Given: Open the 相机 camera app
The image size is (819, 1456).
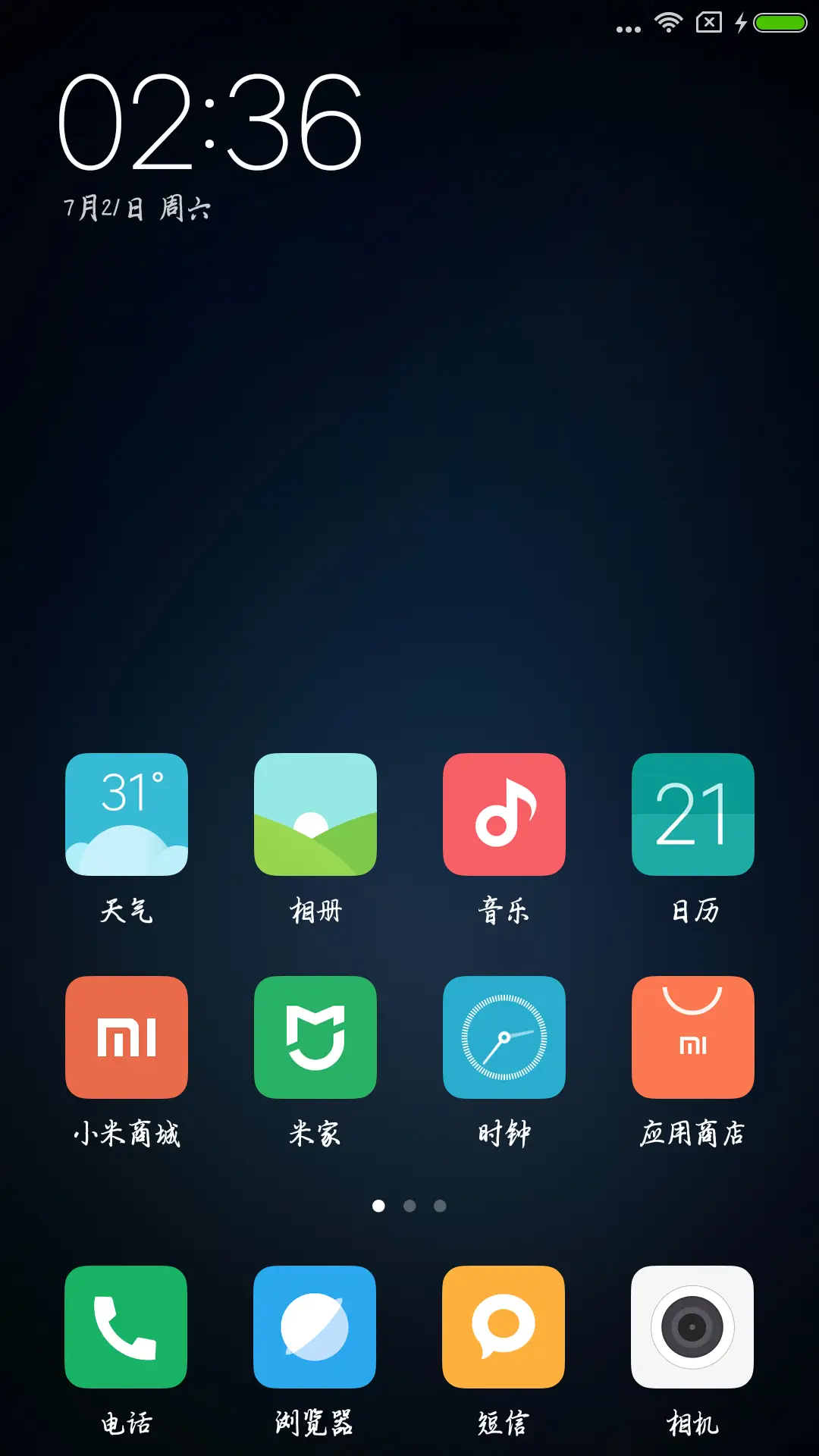Looking at the screenshot, I should point(693,1328).
